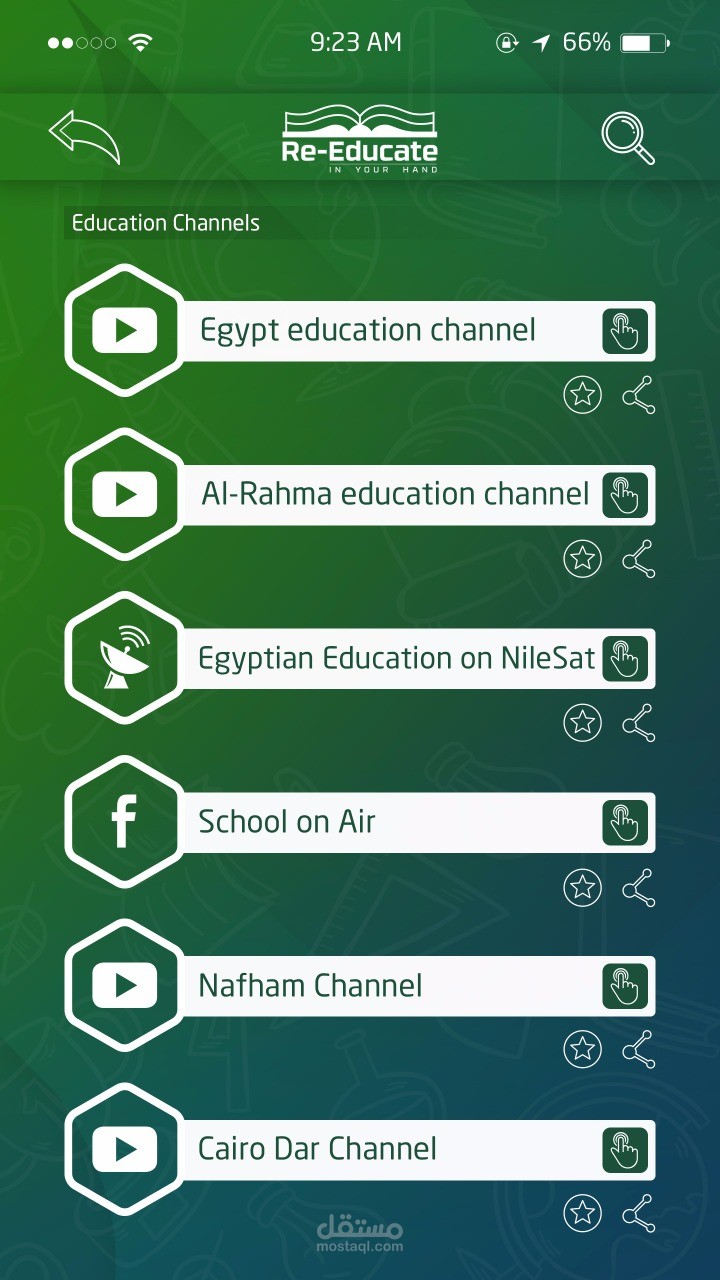Screen dimensions: 720x1280
Task: Go back using the arrow icon
Action: (x=84, y=137)
